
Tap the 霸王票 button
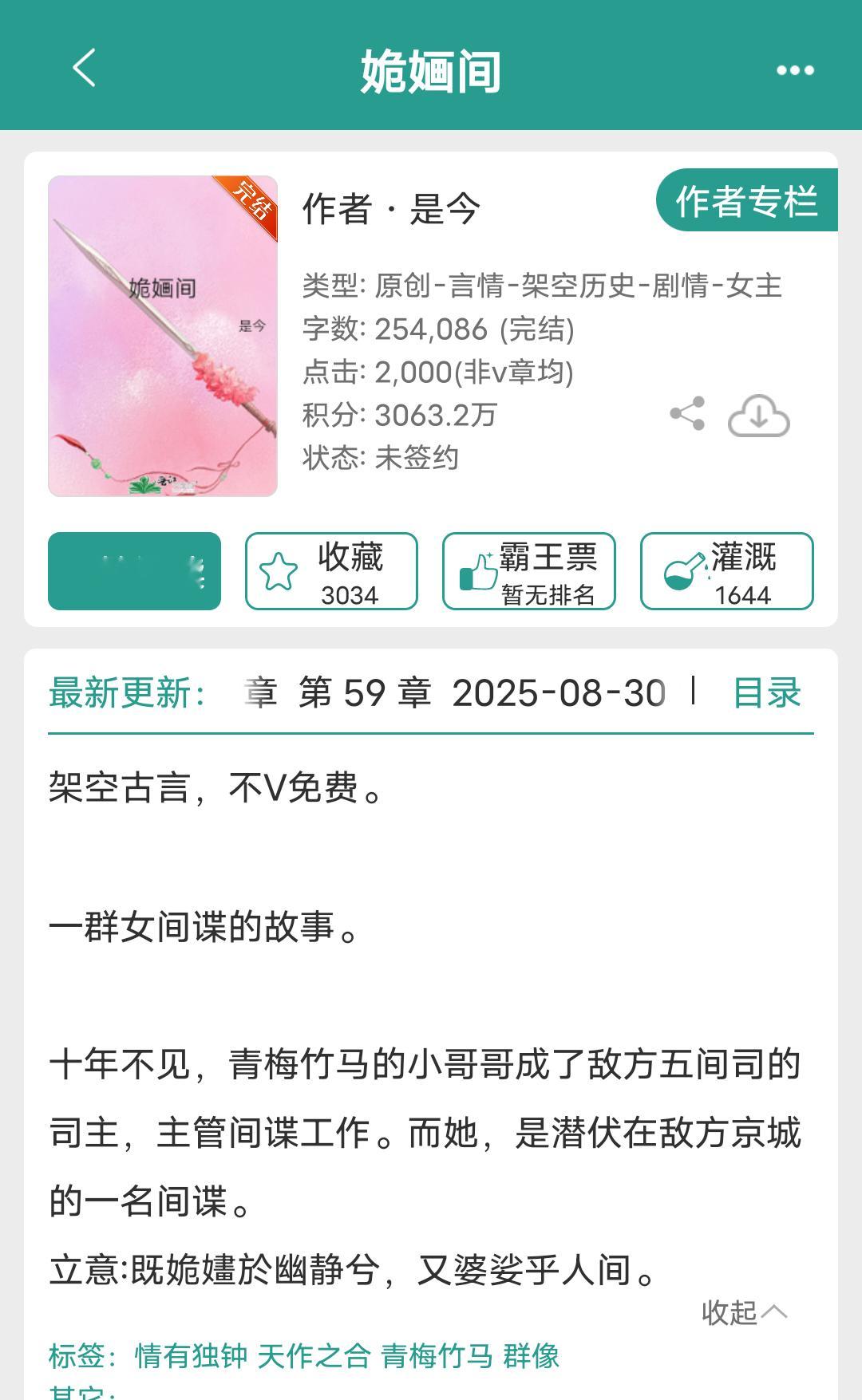[x=528, y=571]
